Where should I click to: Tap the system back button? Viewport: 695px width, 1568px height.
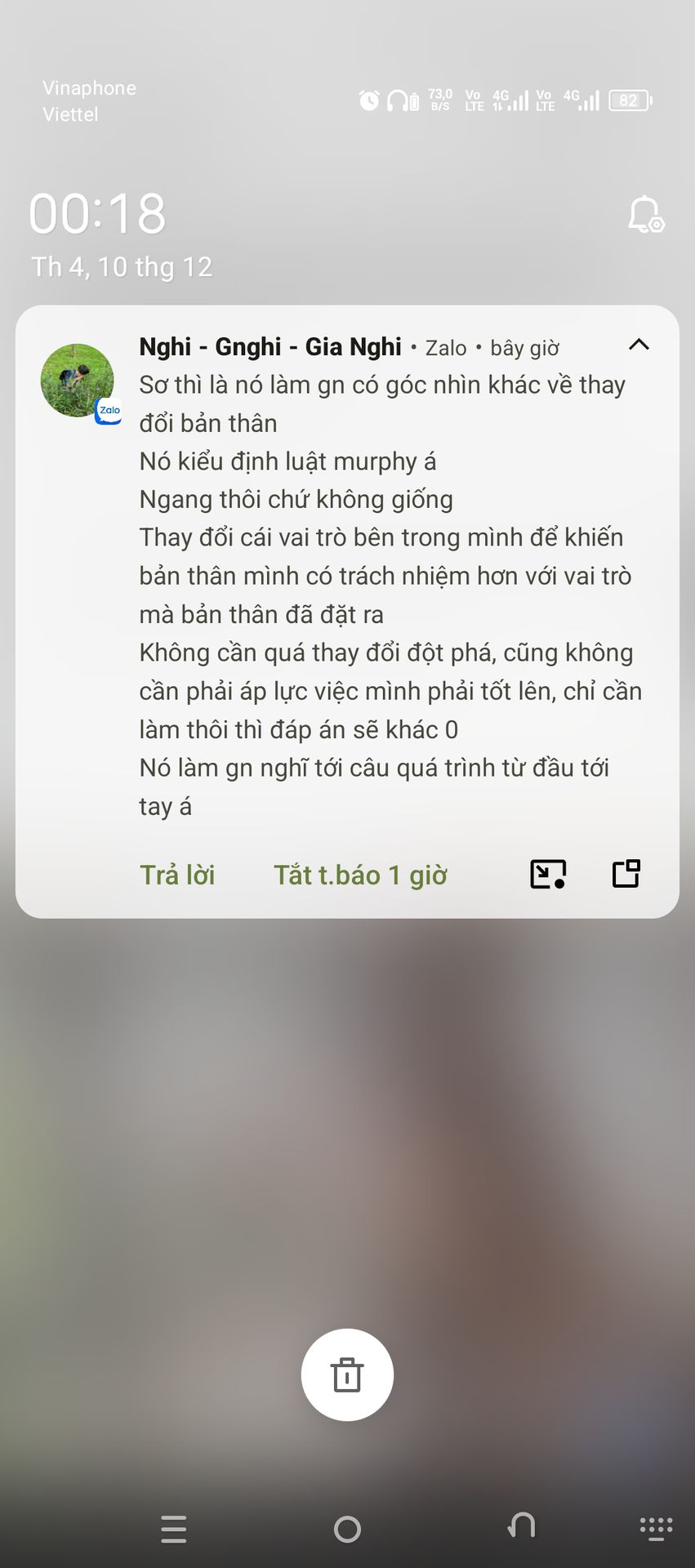pyautogui.click(x=521, y=1526)
